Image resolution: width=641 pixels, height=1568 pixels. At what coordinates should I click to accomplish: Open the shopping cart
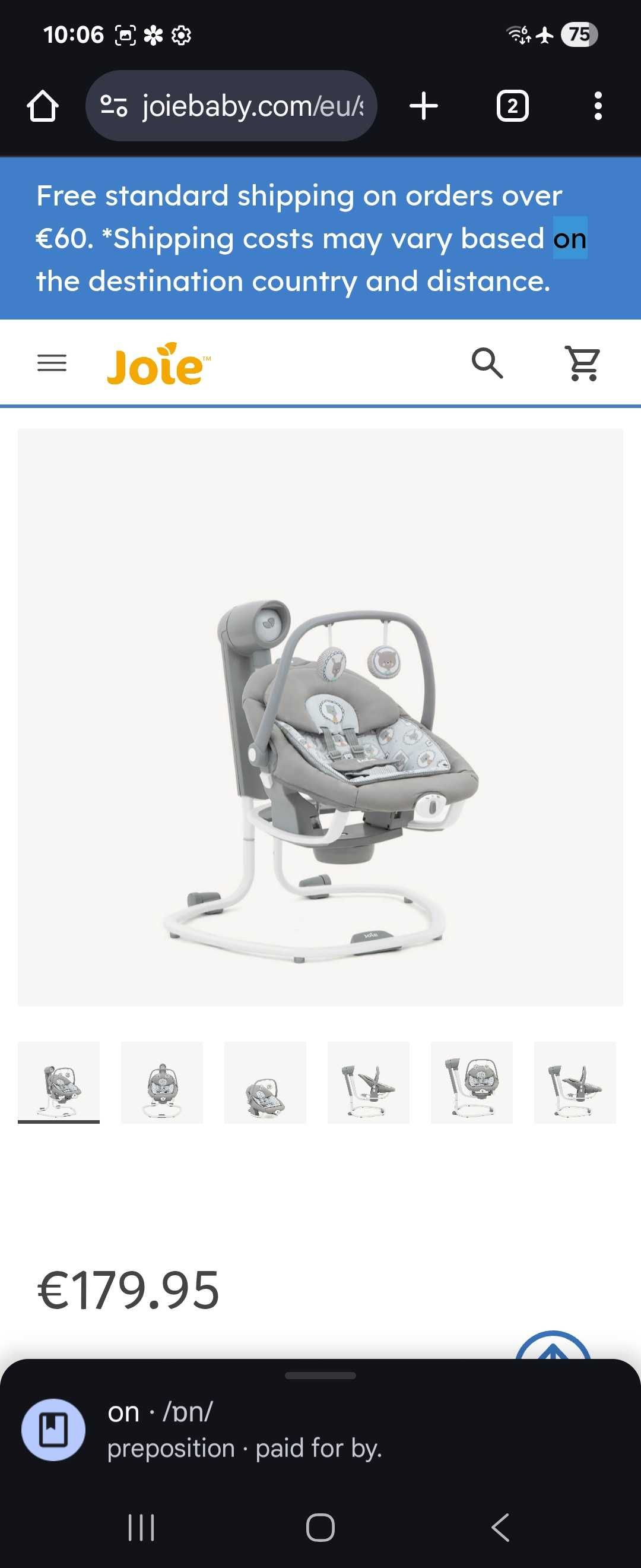pyautogui.click(x=583, y=363)
